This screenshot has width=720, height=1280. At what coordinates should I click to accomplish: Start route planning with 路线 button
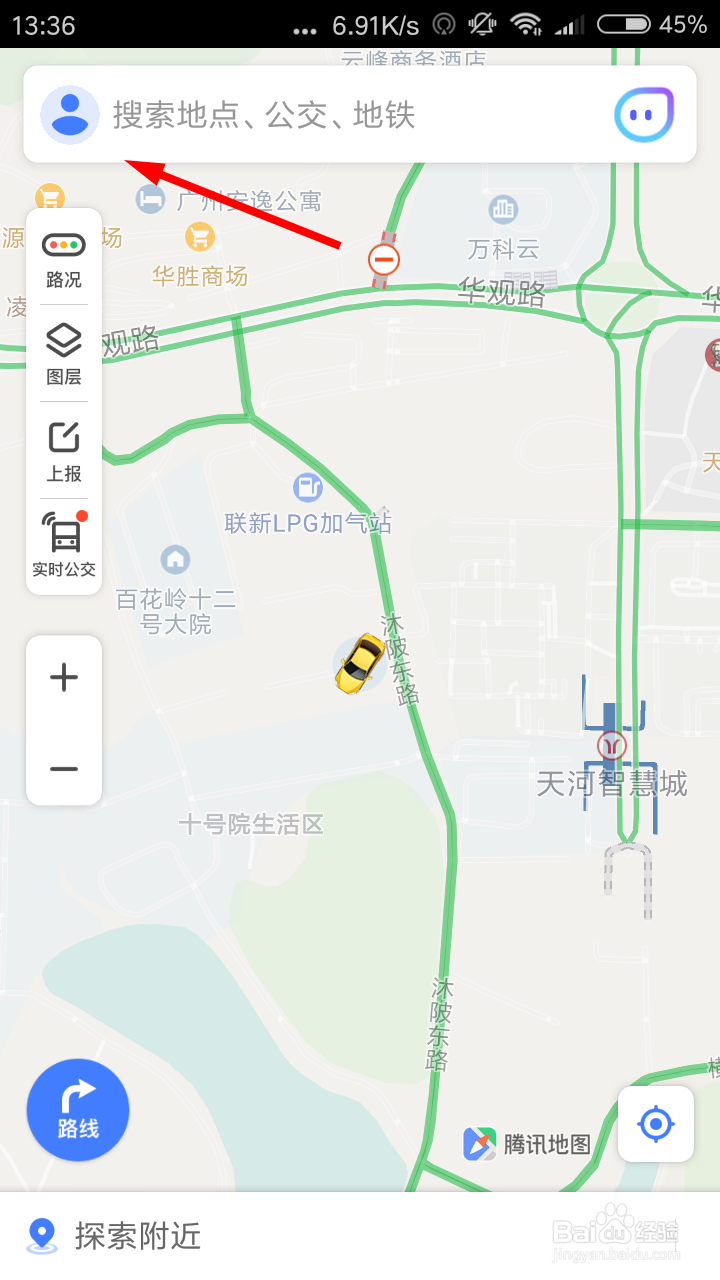pos(78,1110)
